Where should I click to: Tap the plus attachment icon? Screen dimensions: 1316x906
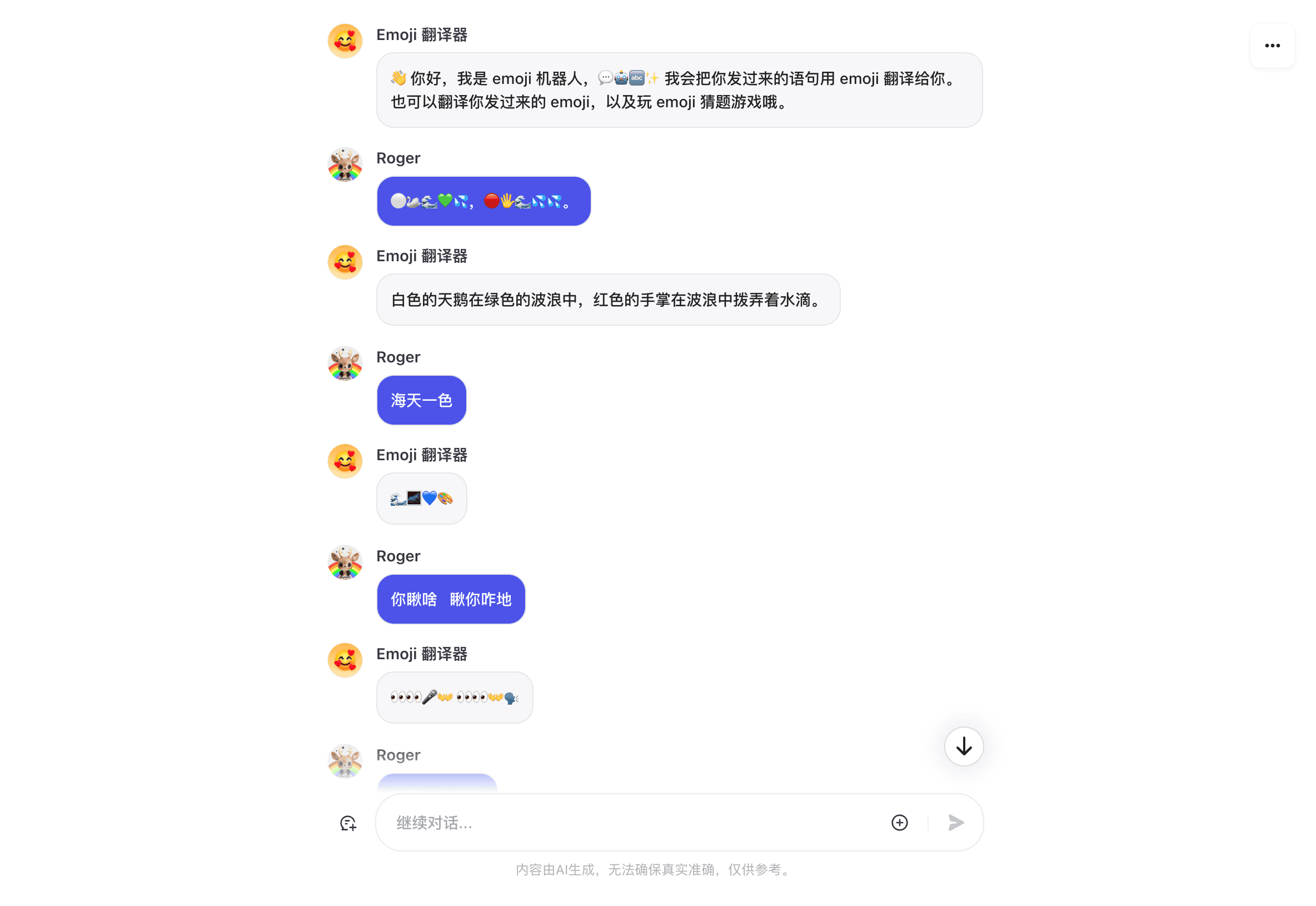899,823
